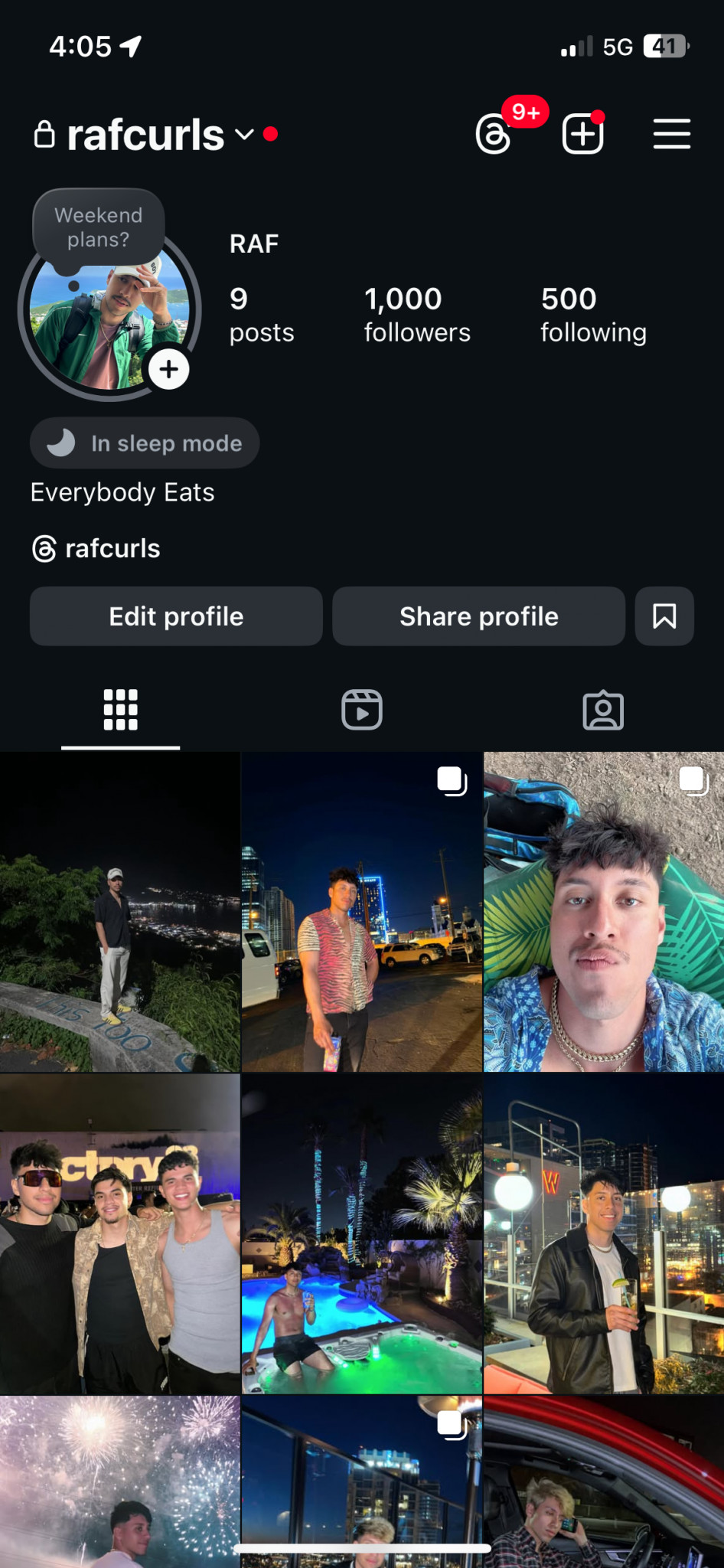
Task: Tap Edit profile
Action: [x=176, y=616]
